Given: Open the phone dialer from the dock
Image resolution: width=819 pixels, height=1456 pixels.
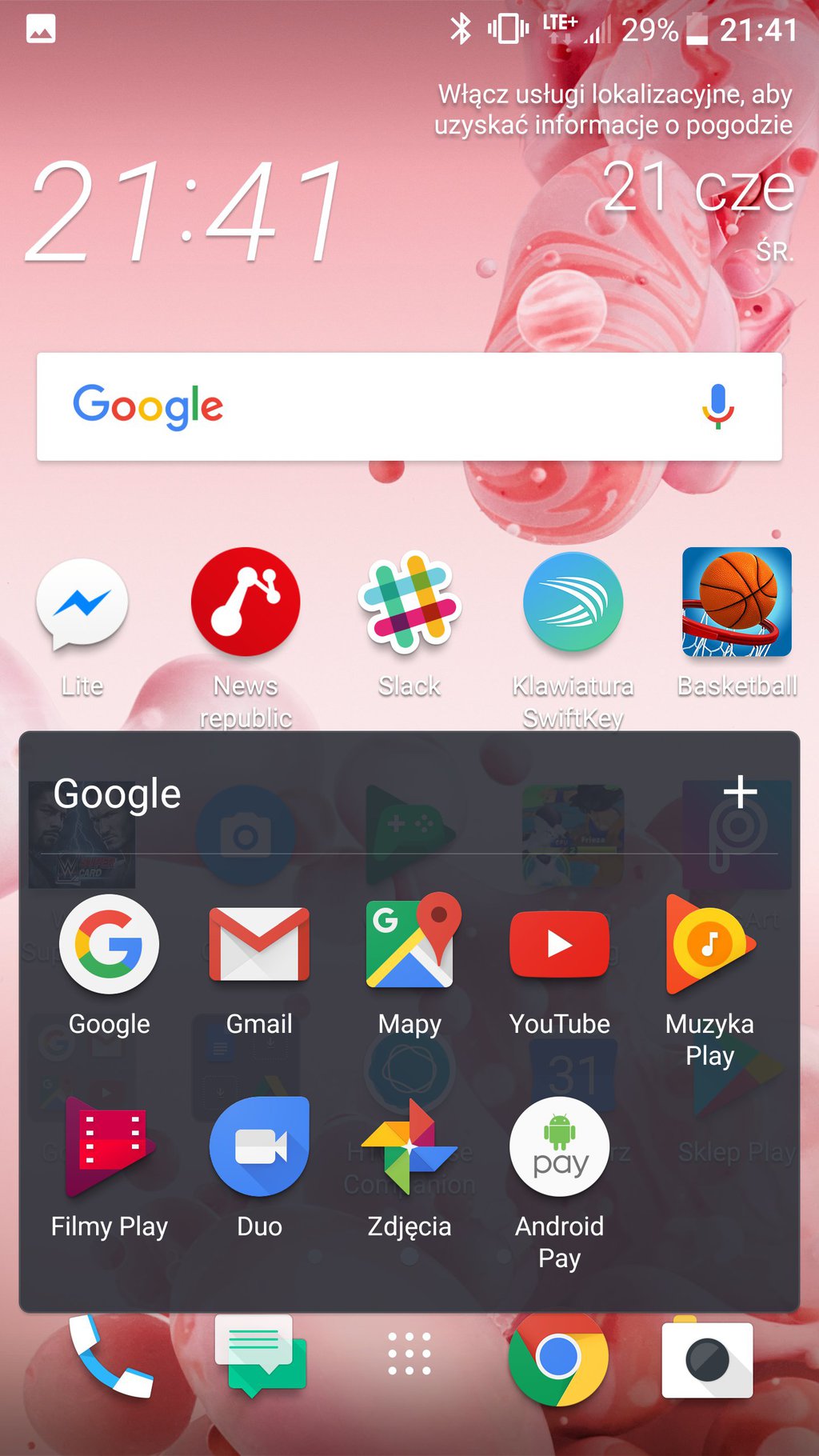Looking at the screenshot, I should point(110,1358).
